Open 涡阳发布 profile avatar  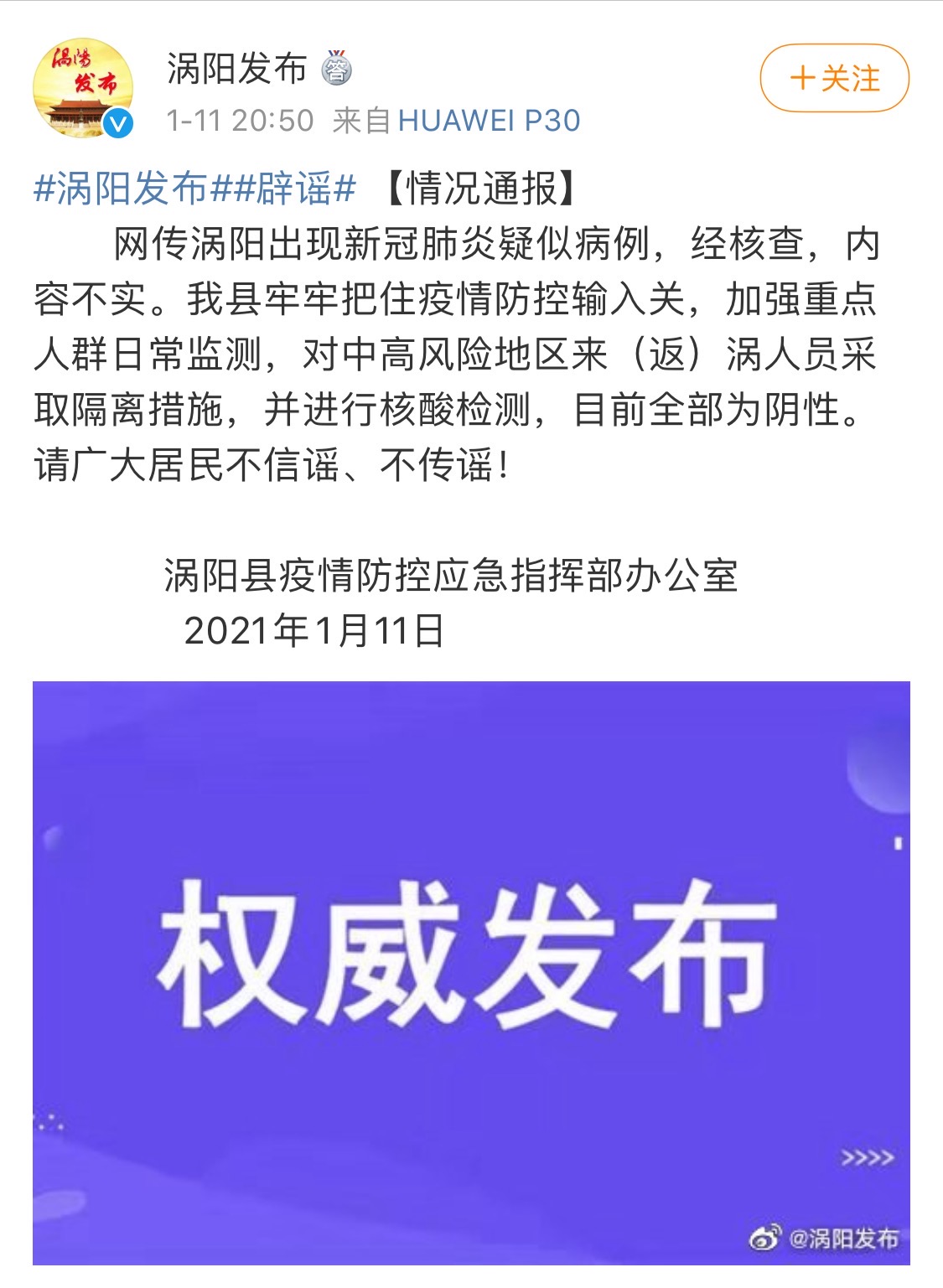(x=83, y=87)
